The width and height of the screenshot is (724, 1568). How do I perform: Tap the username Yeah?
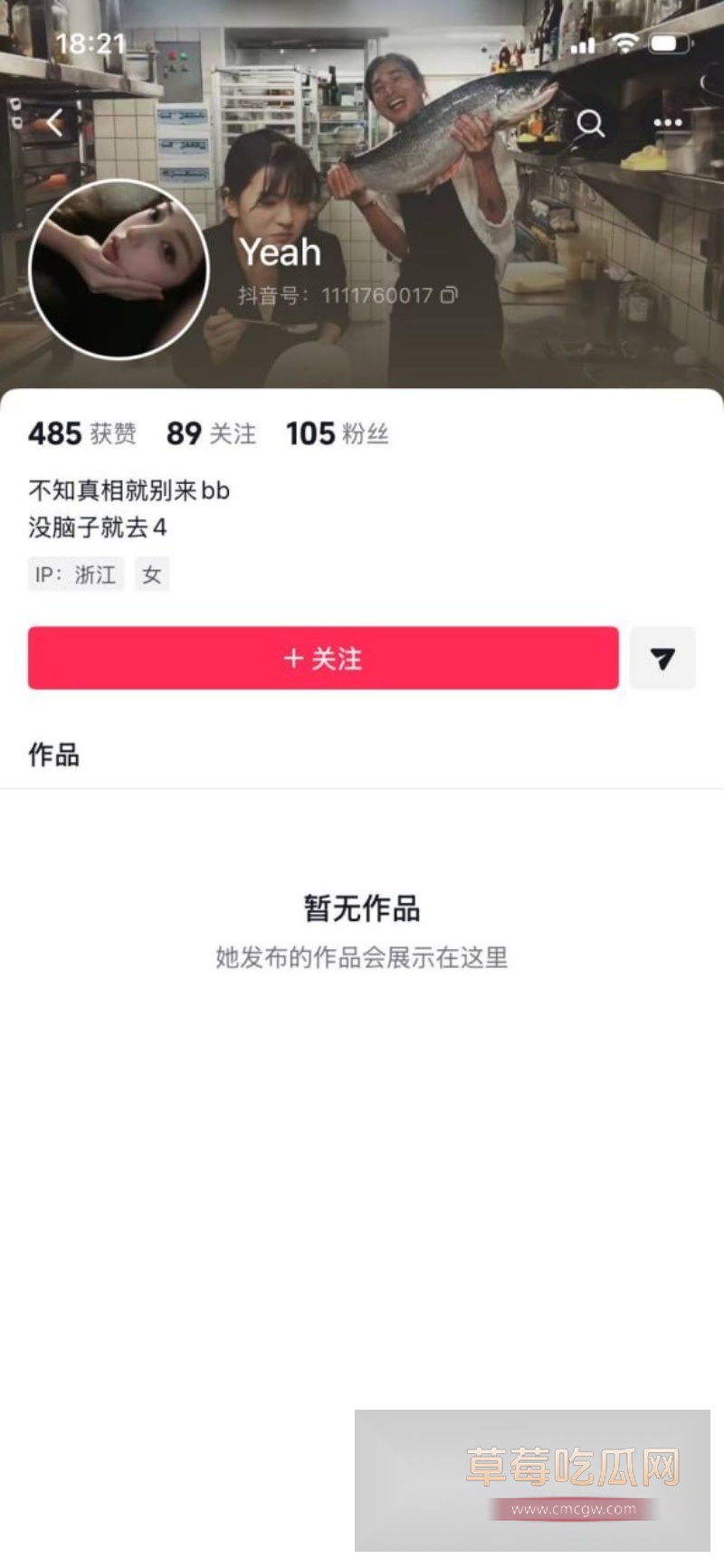(x=281, y=252)
